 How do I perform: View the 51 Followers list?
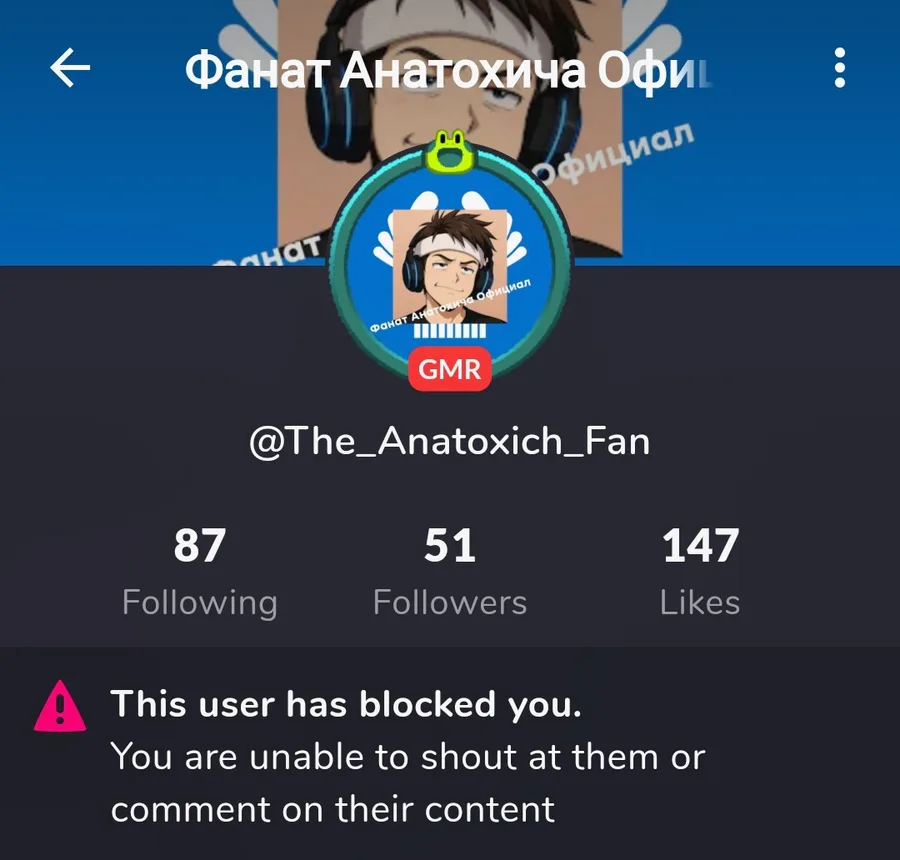pyautogui.click(x=450, y=572)
